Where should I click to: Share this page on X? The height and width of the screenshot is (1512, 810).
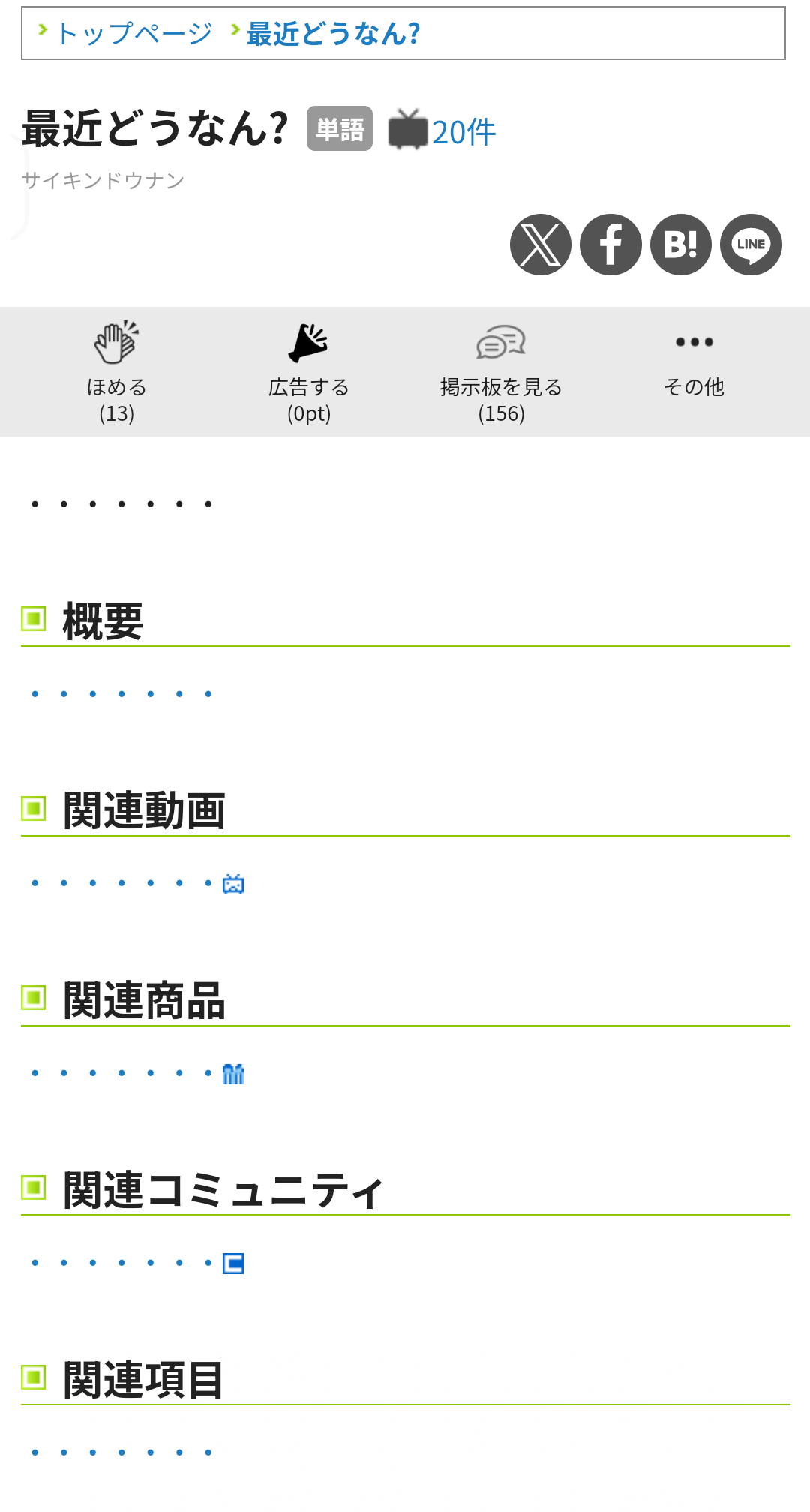tap(540, 245)
